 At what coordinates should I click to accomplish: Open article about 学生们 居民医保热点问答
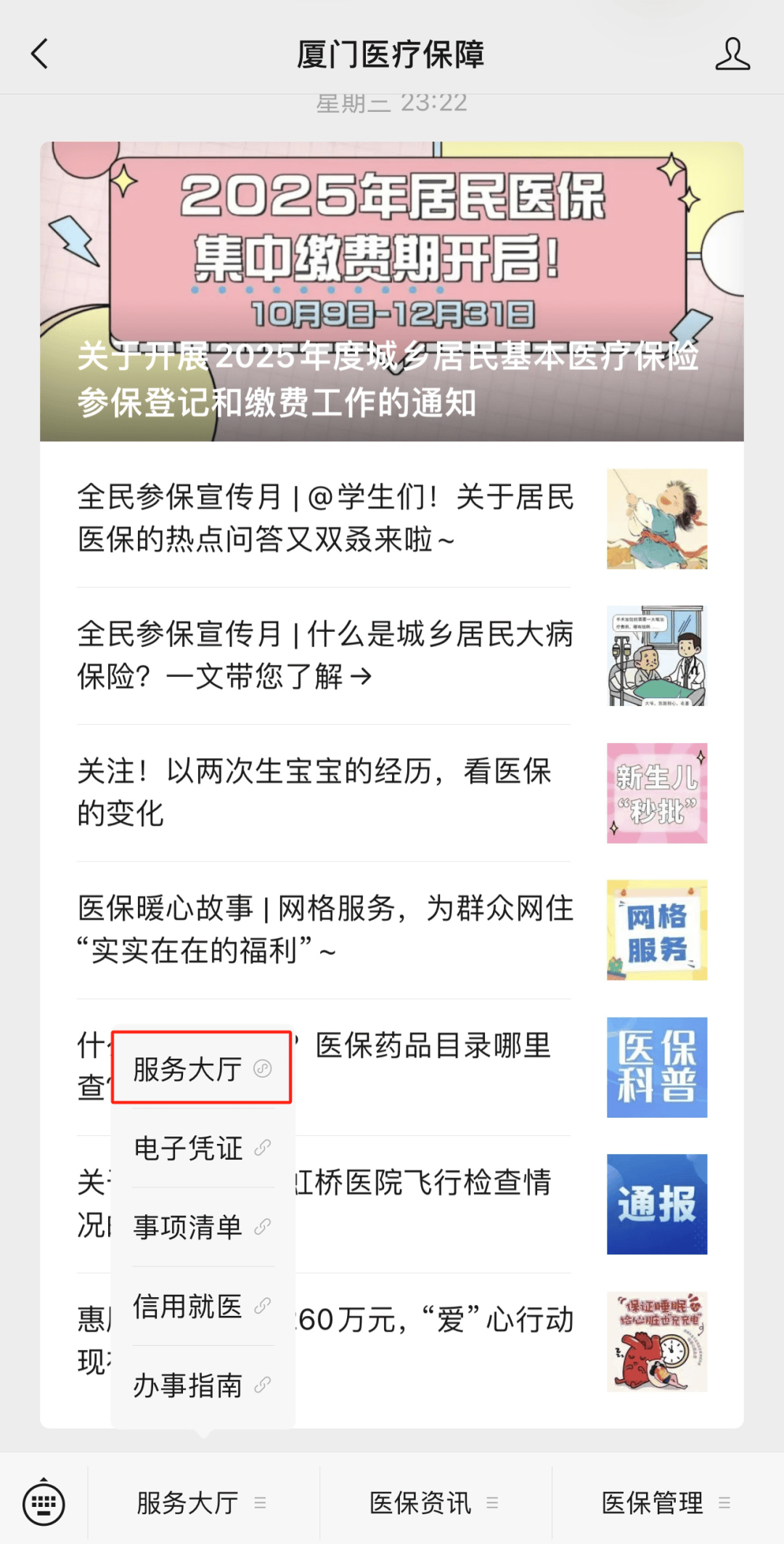[327, 519]
